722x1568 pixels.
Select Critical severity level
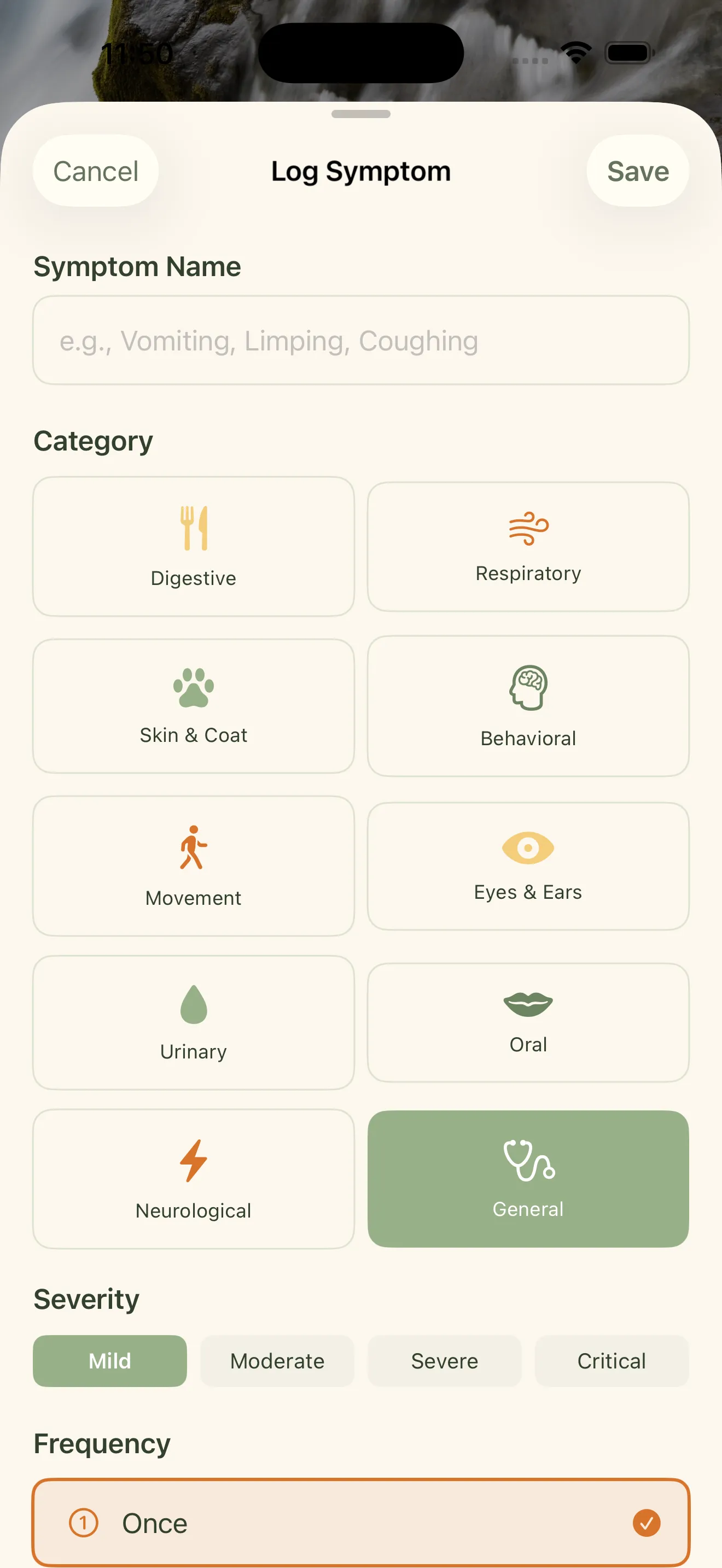click(x=611, y=1361)
